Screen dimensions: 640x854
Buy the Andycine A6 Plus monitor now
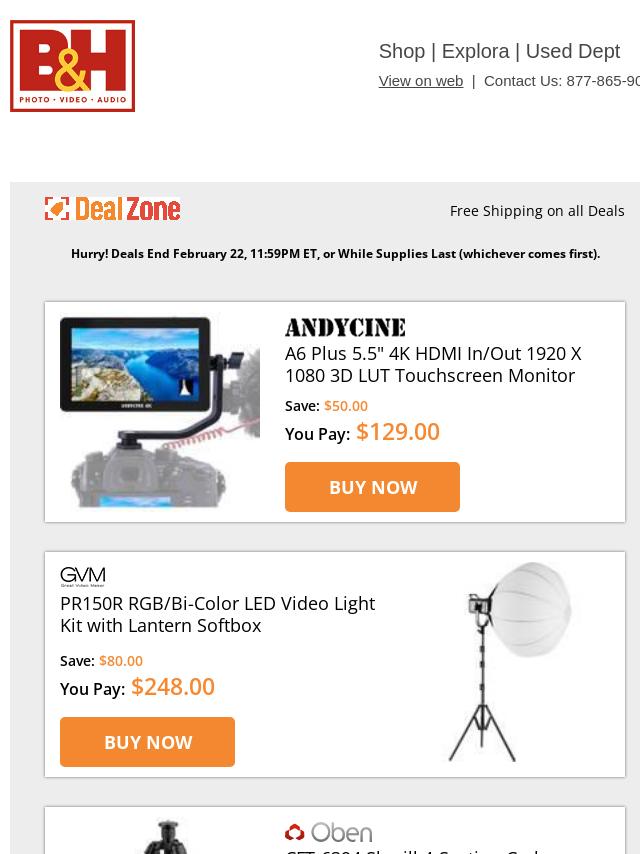click(x=372, y=487)
